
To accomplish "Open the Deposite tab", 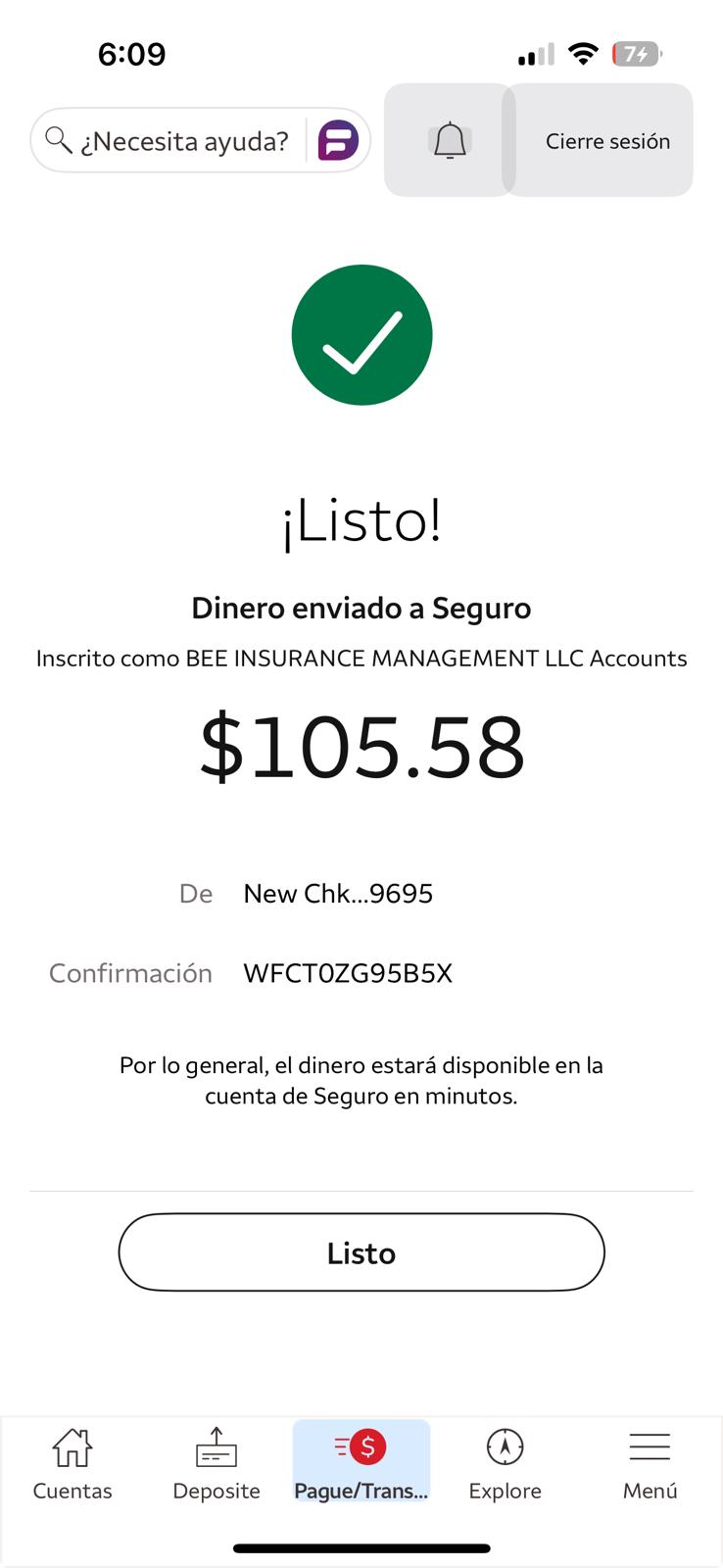I will [x=217, y=1464].
